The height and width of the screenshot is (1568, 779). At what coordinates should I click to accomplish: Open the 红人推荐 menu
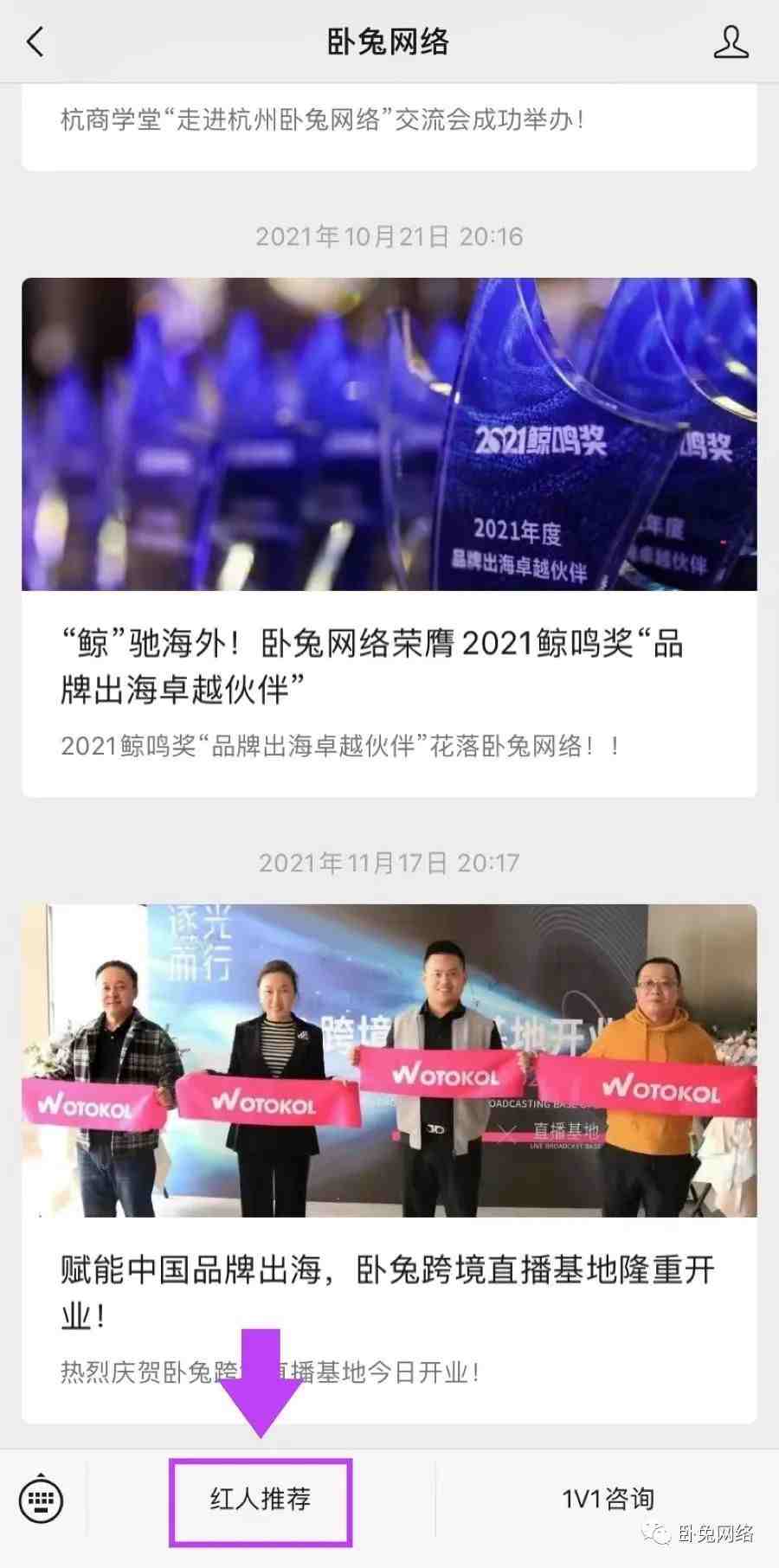point(261,1499)
